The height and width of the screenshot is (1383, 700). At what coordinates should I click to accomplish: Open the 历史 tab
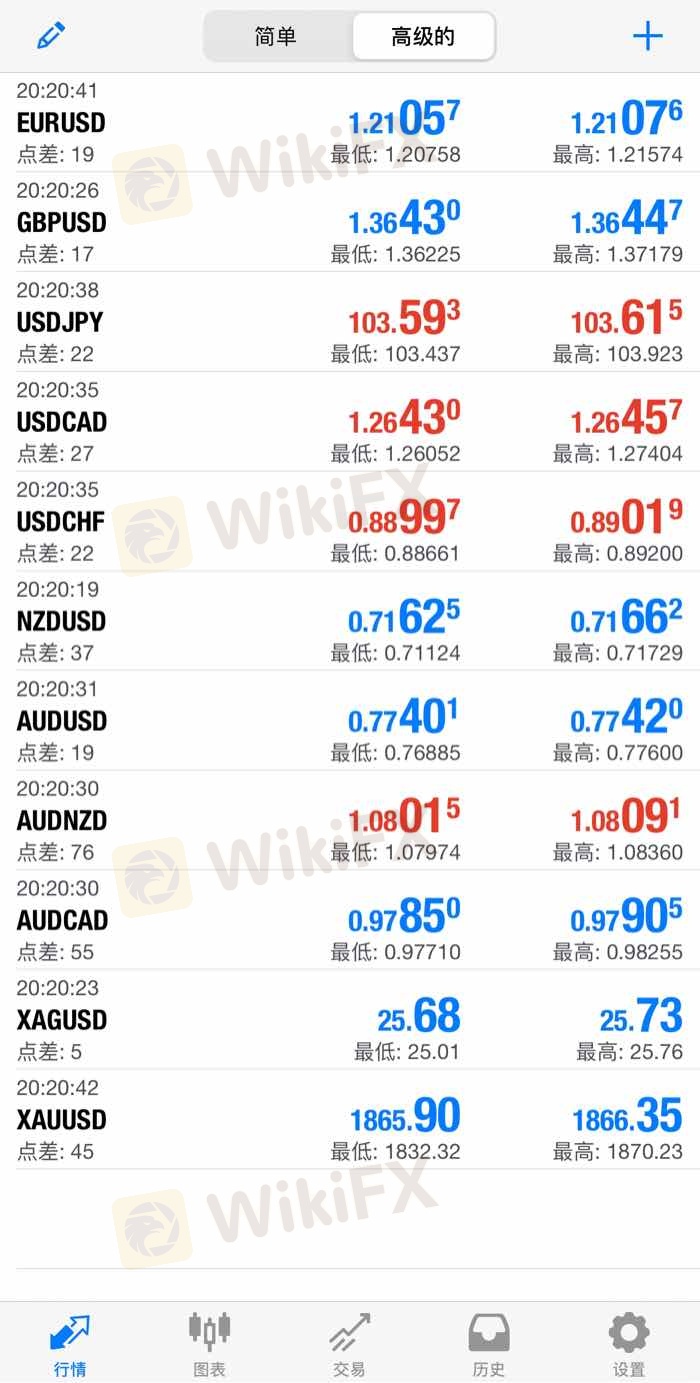(489, 1343)
